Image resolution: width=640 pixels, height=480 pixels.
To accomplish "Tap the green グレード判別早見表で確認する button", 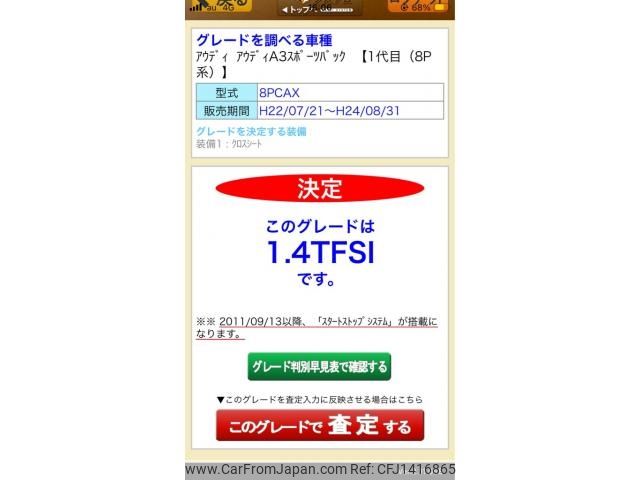I will pos(319,367).
